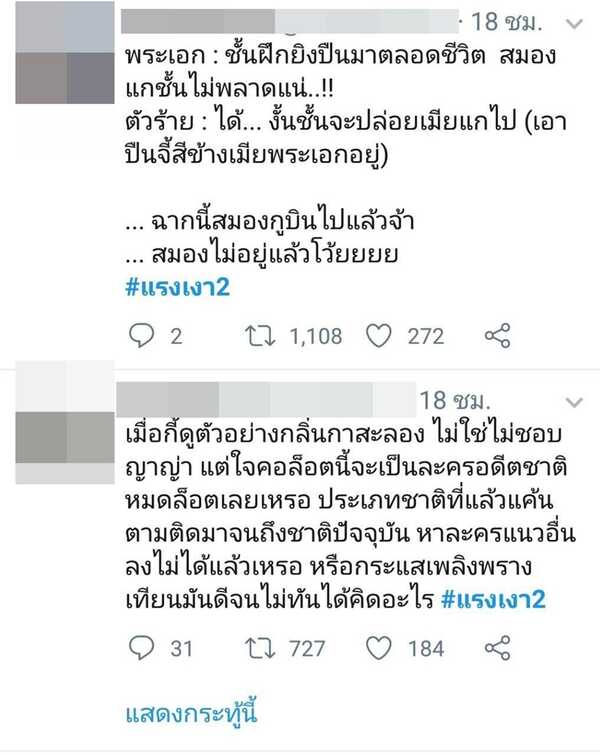Screen dimensions: 600x755
Task: Like the tweet with 272 likes
Action: click(378, 337)
